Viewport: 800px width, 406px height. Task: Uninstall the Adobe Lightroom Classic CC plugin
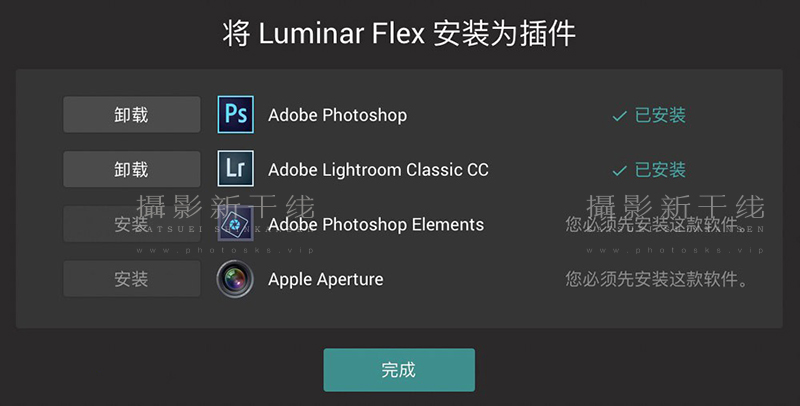(x=131, y=169)
